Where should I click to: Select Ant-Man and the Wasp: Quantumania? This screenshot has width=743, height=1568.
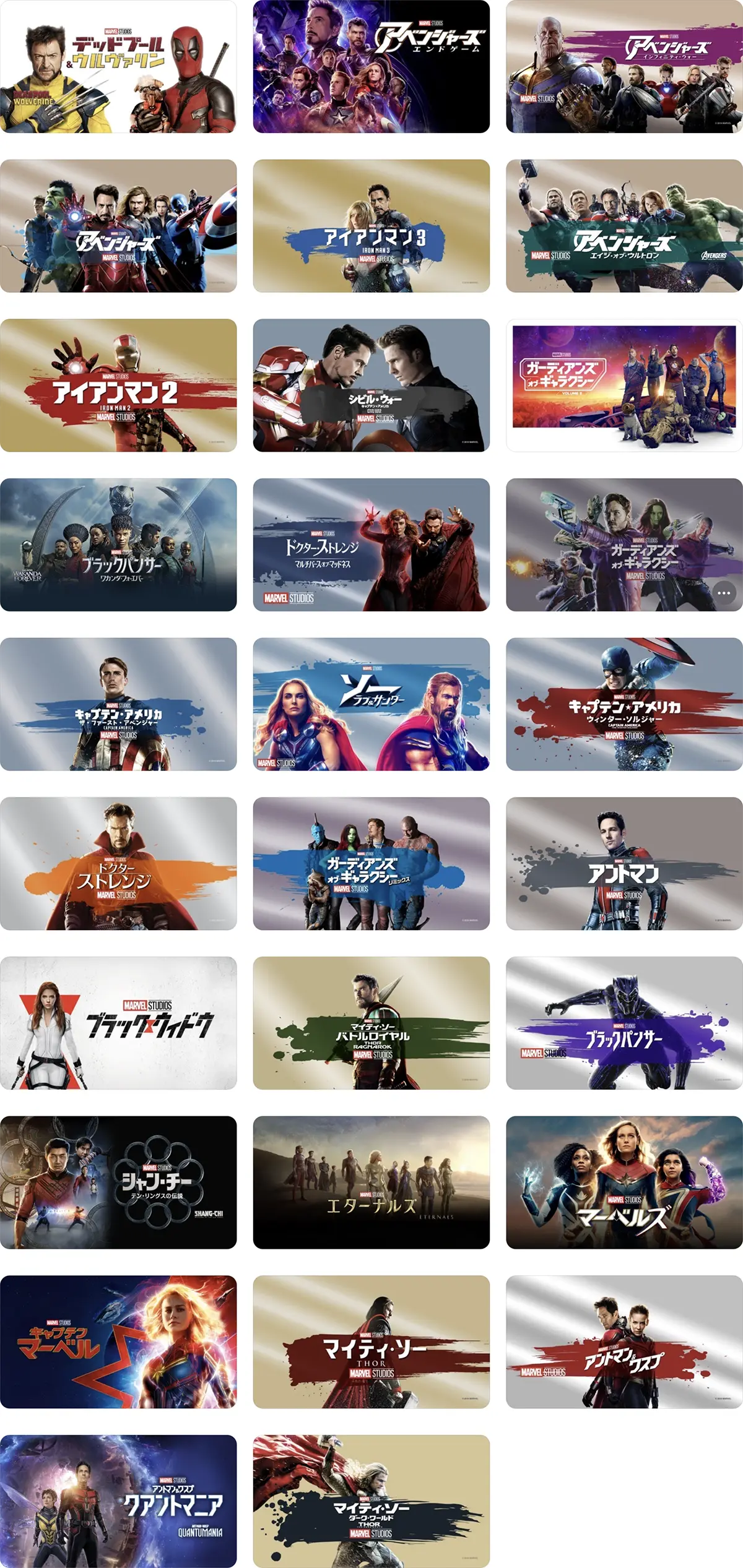118,1501
